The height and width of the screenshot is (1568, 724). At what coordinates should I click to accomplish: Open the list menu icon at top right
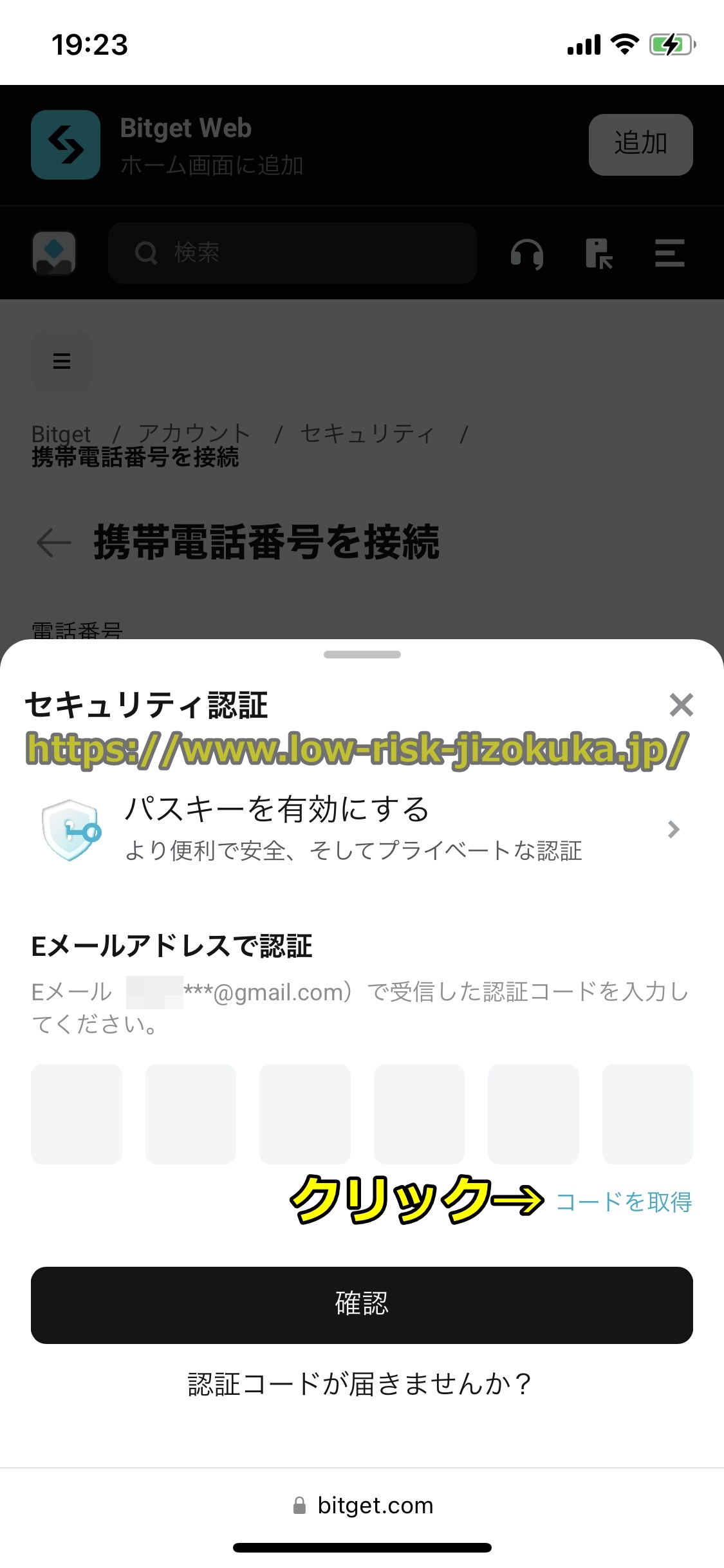(669, 253)
